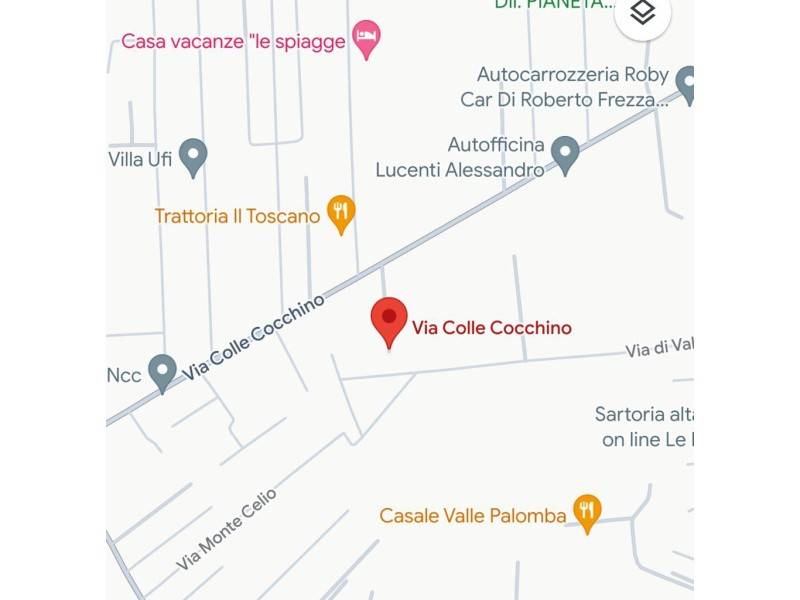Open Autofficina Lucenti Alessandro place marker
This screenshot has width=800, height=600.
(x=566, y=154)
